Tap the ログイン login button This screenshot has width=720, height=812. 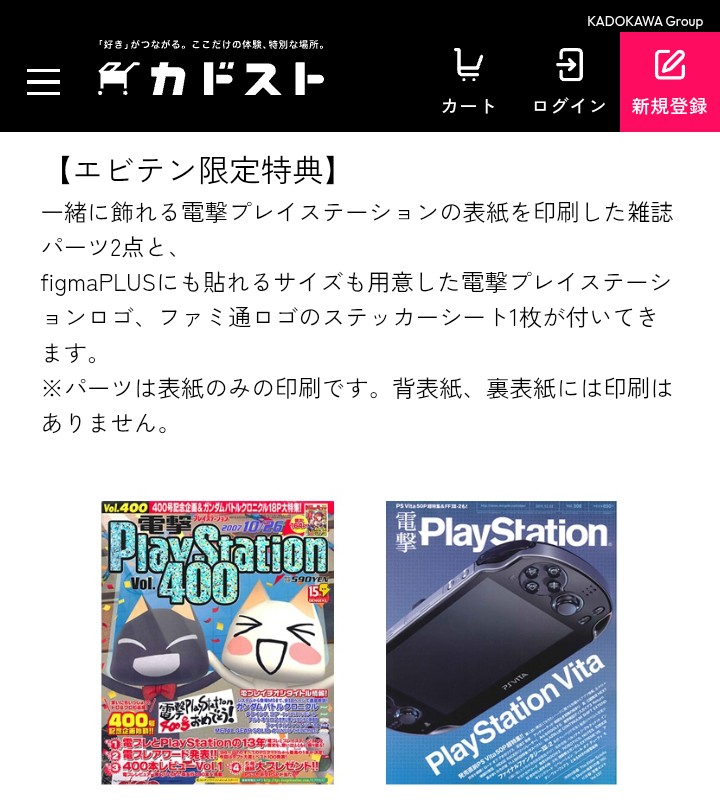click(569, 82)
